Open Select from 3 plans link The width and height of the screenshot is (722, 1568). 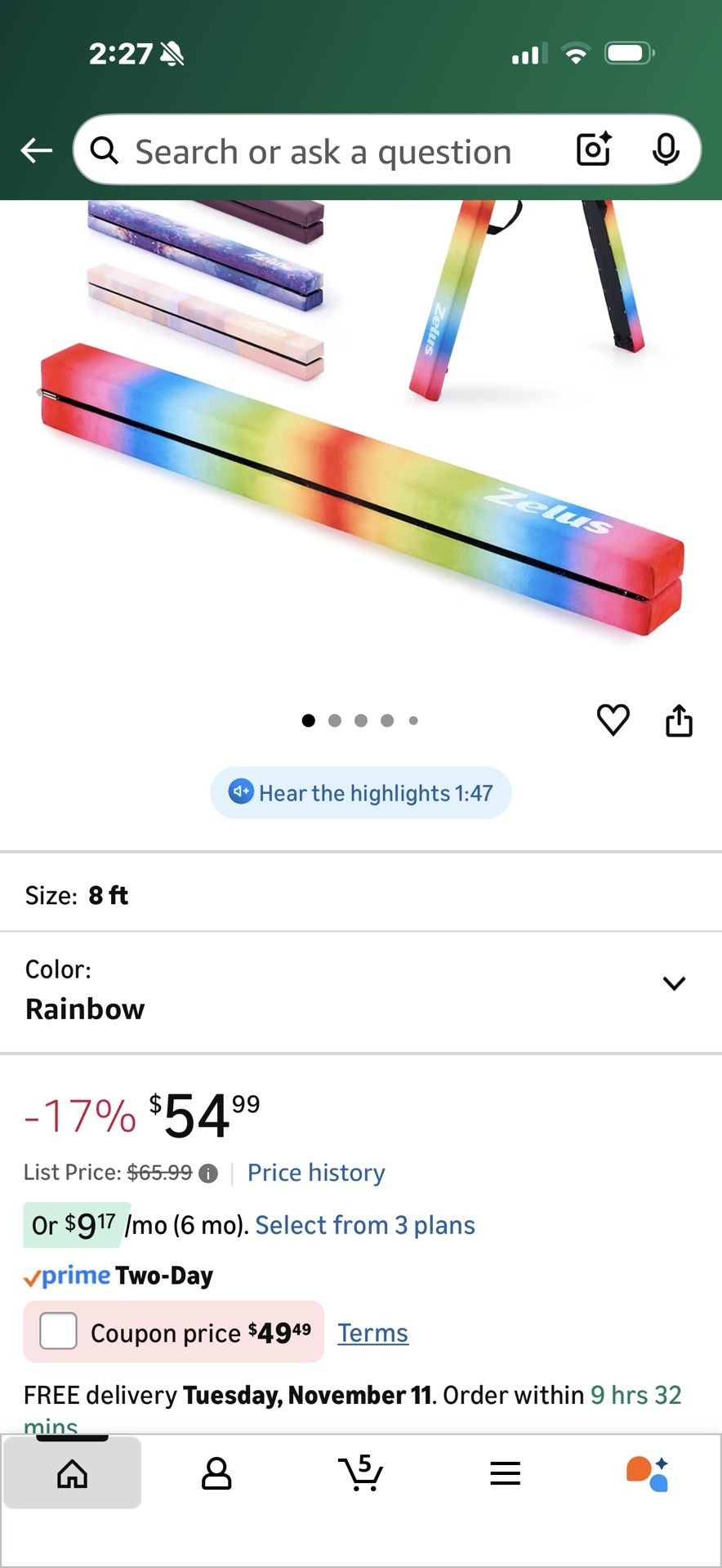tap(365, 1225)
